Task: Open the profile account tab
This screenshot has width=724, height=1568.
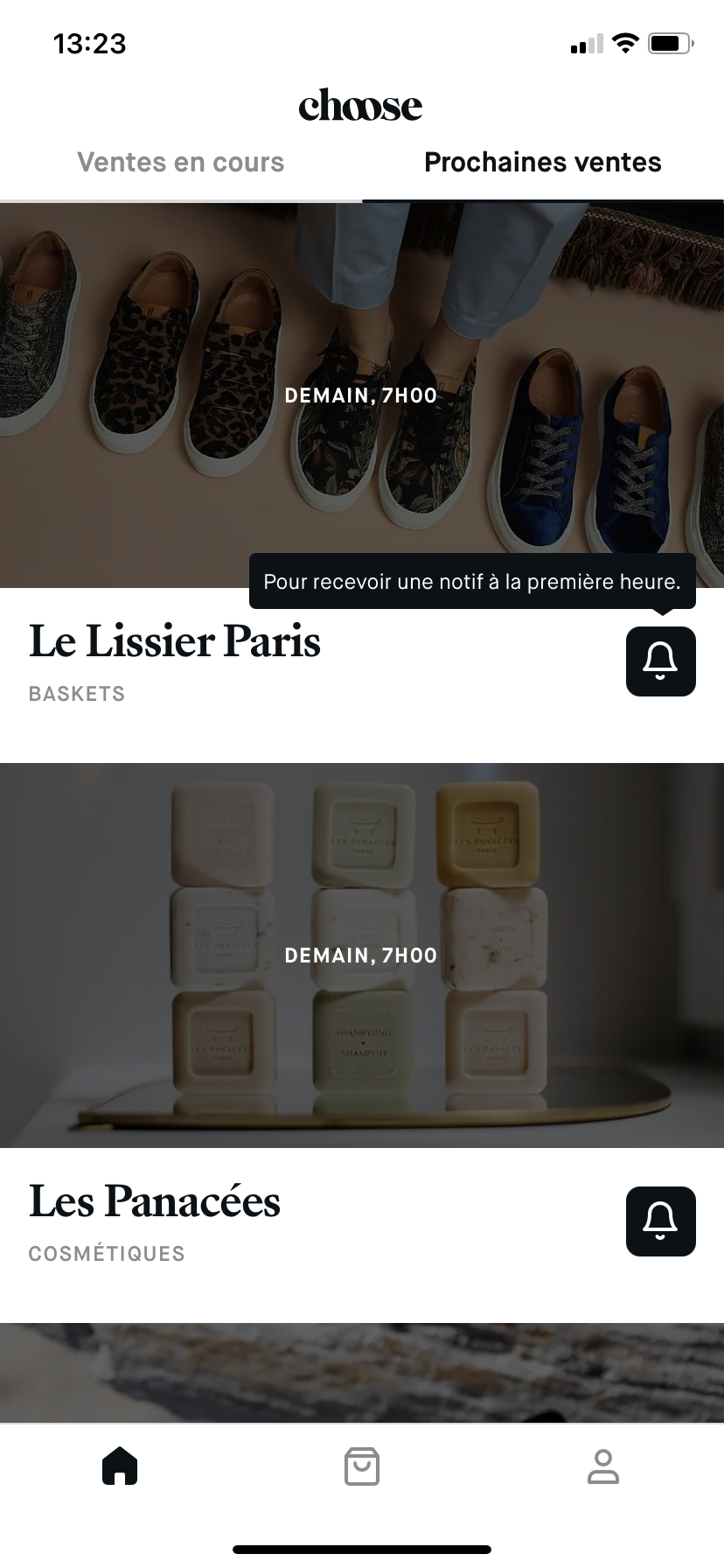Action: tap(602, 1466)
